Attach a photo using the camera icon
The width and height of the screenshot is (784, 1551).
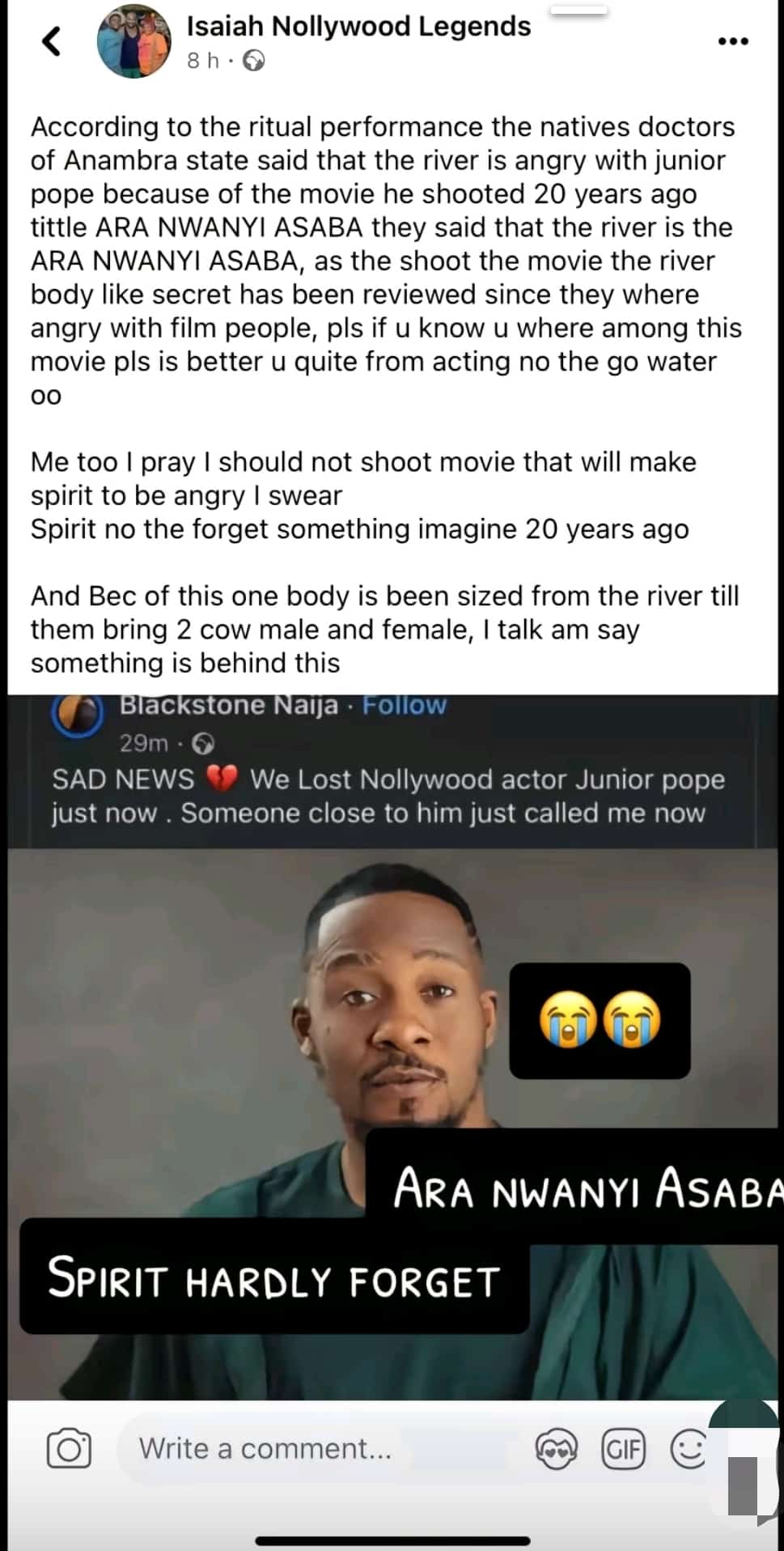[x=69, y=1449]
